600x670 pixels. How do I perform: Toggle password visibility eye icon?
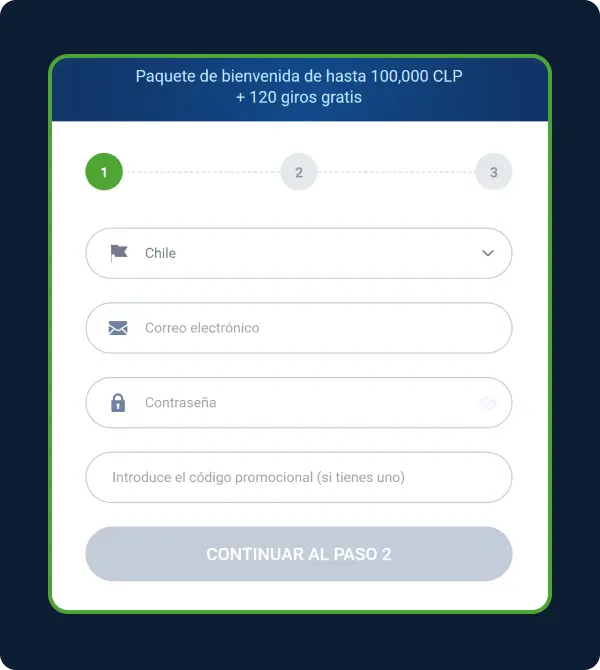click(x=488, y=404)
